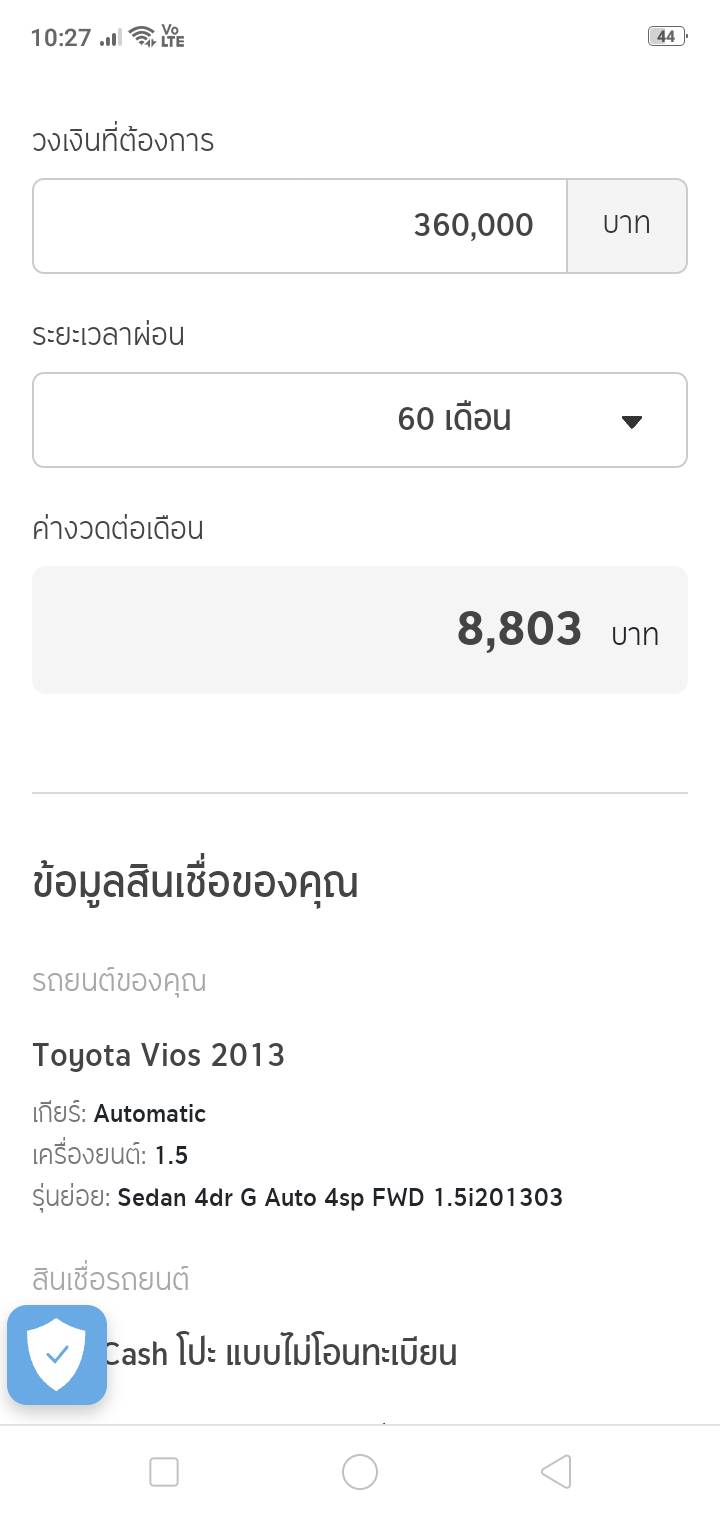The width and height of the screenshot is (720, 1520).
Task: Edit the 360,000 baht loan amount field
Action: 300,226
